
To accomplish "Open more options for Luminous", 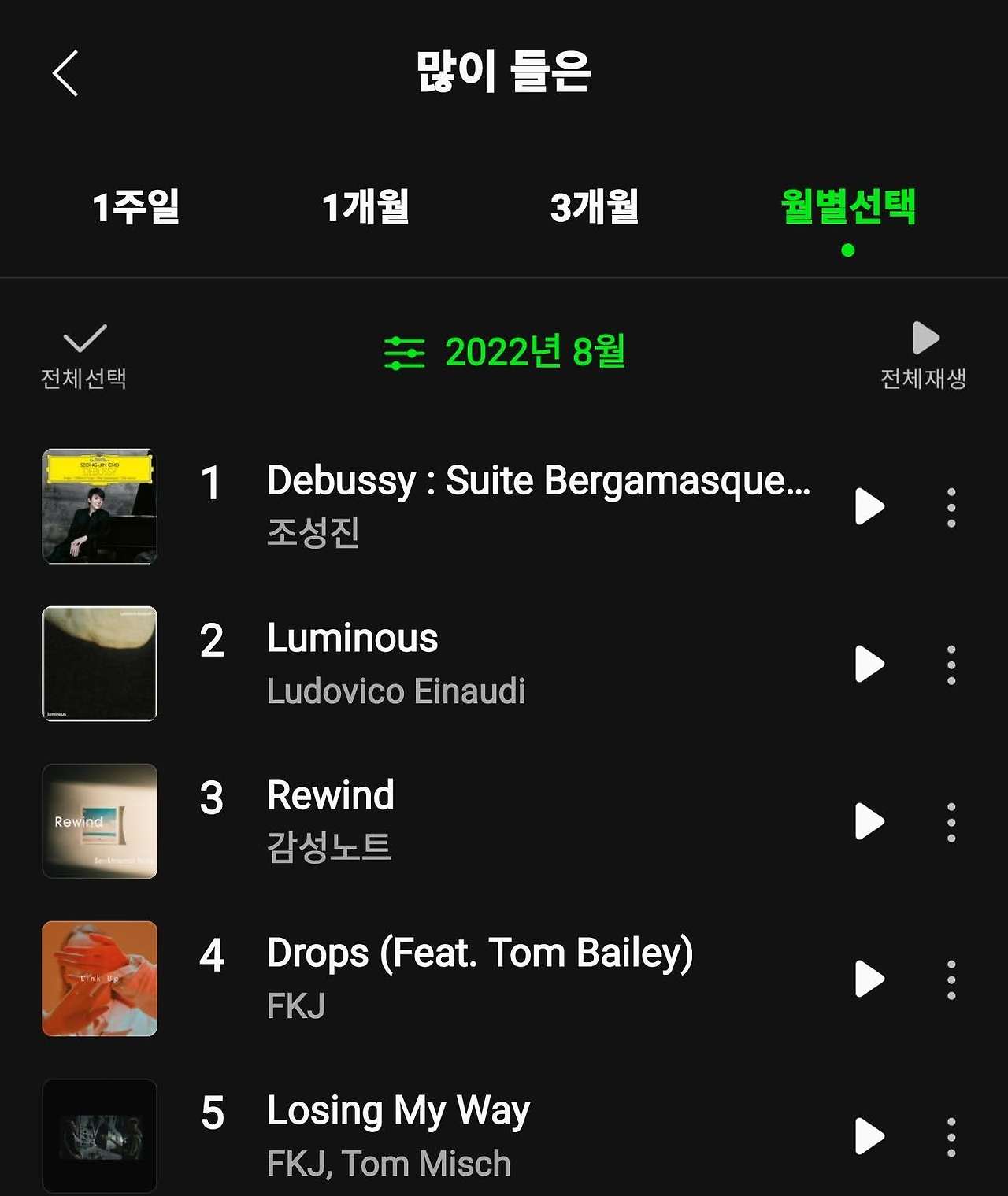I will (x=951, y=665).
